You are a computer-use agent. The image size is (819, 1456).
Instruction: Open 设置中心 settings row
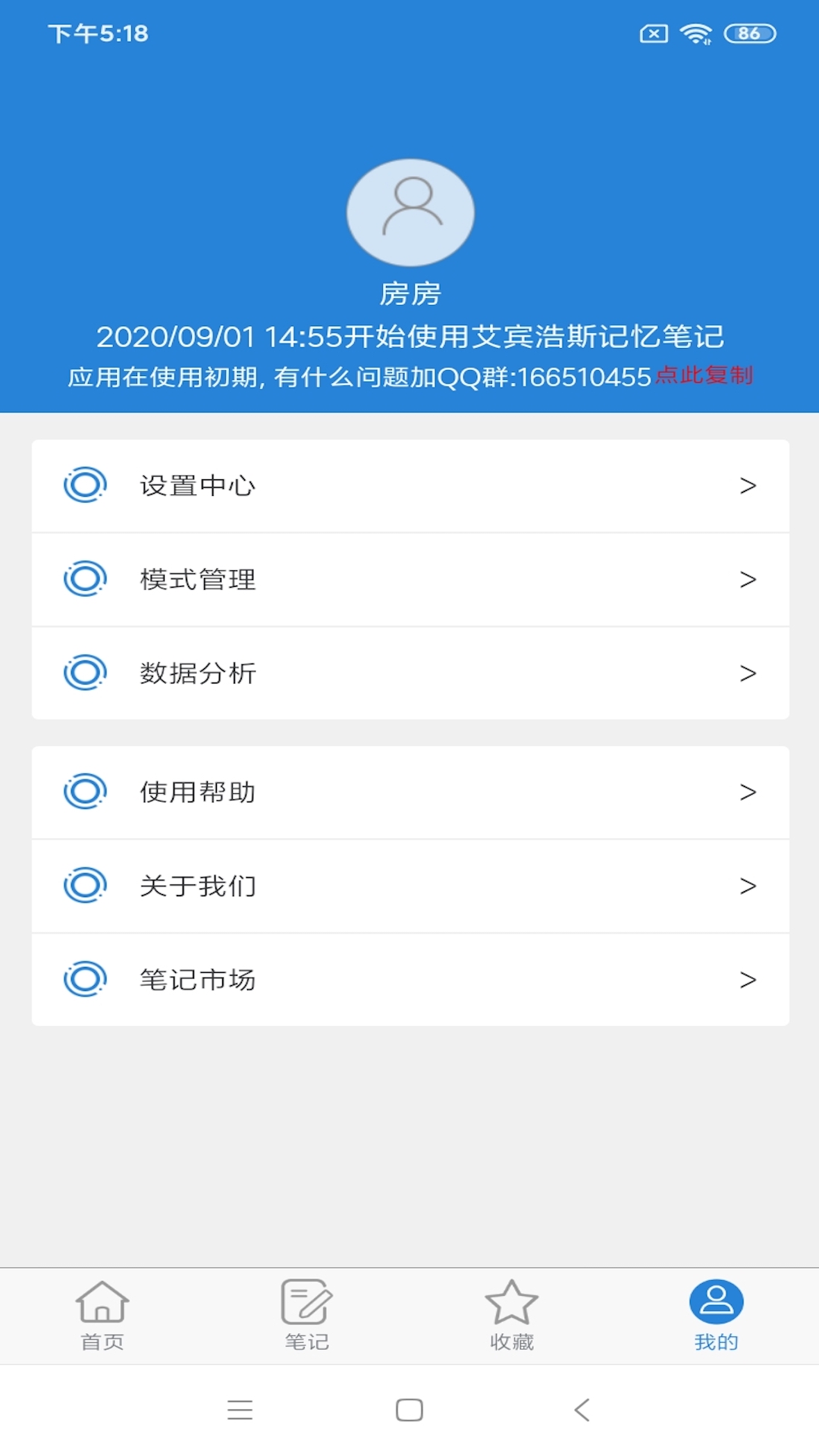coord(410,486)
